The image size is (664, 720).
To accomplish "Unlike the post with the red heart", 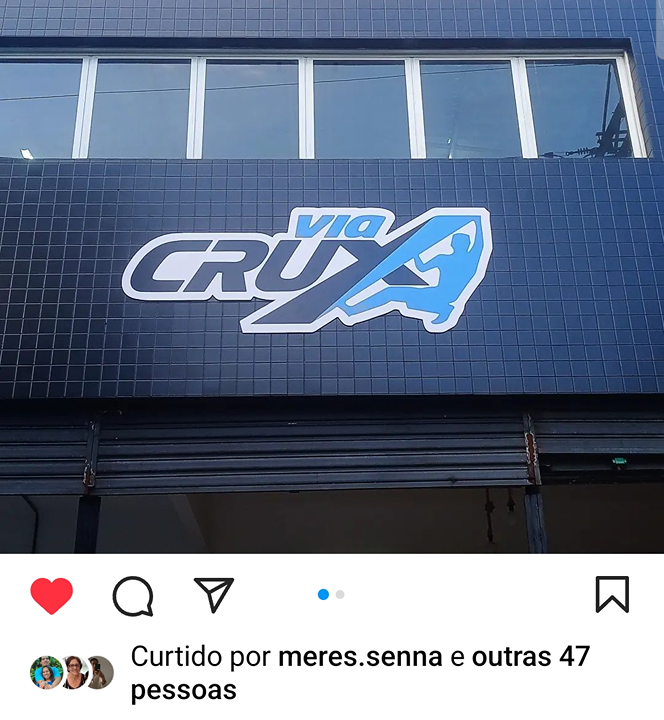I will 52,596.
